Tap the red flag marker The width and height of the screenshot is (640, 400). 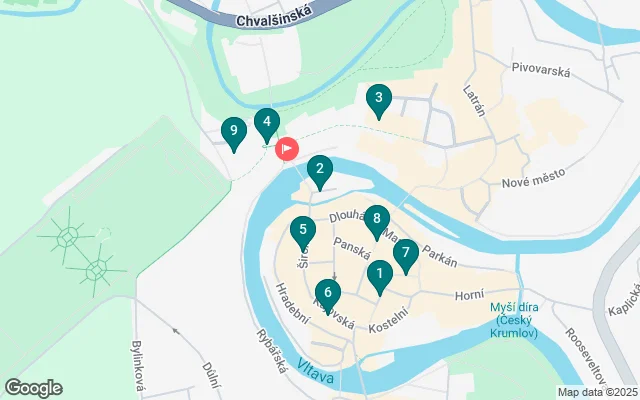287,150
